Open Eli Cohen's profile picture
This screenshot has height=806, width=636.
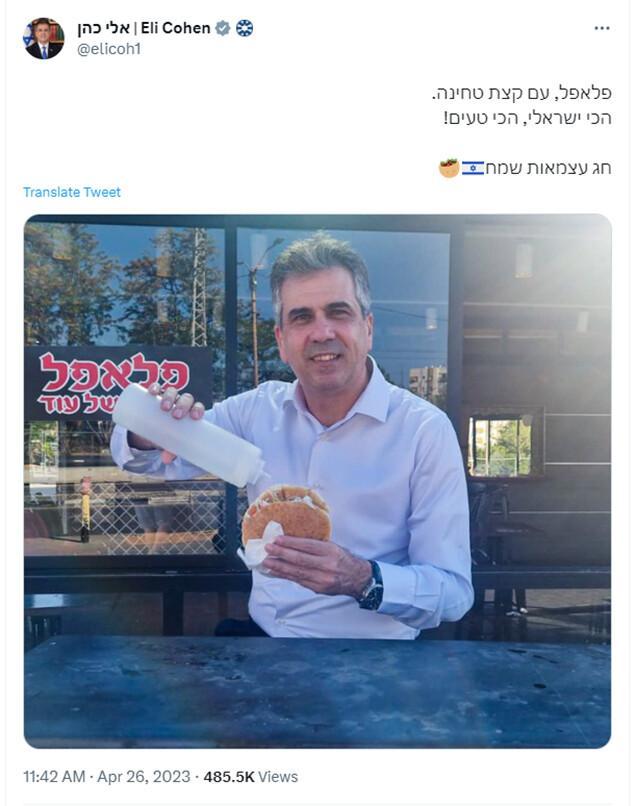(43, 38)
